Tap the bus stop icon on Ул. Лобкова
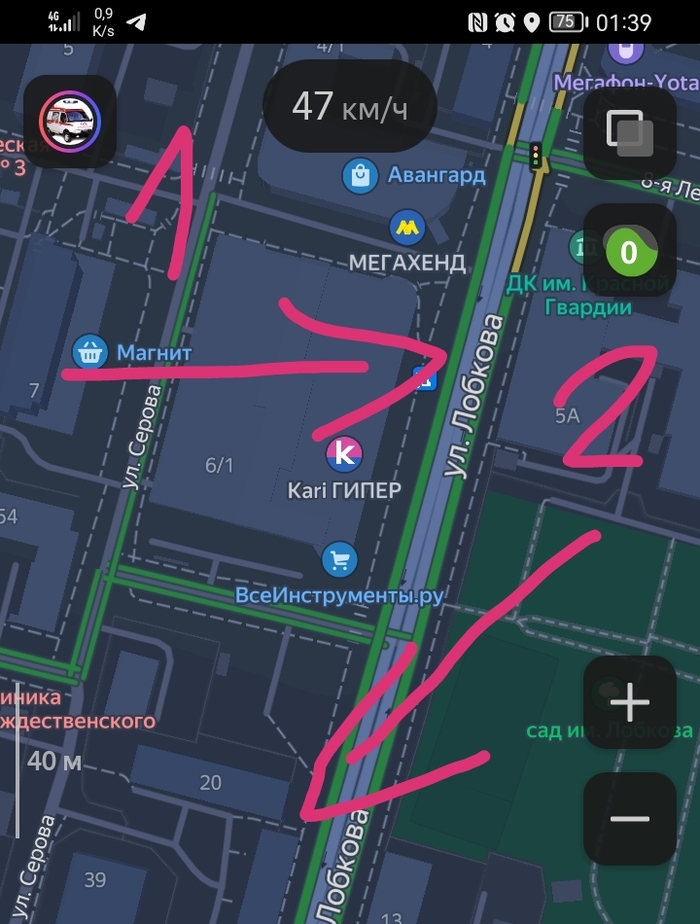 (425, 379)
